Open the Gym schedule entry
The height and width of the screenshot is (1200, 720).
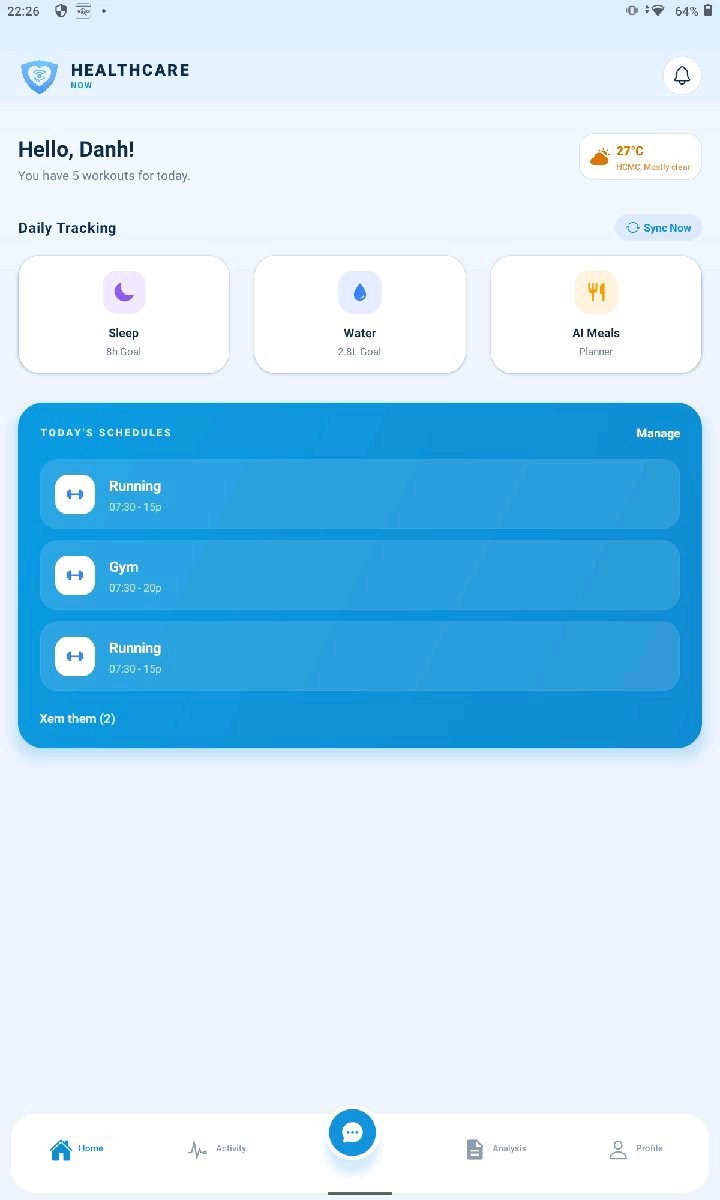point(360,575)
